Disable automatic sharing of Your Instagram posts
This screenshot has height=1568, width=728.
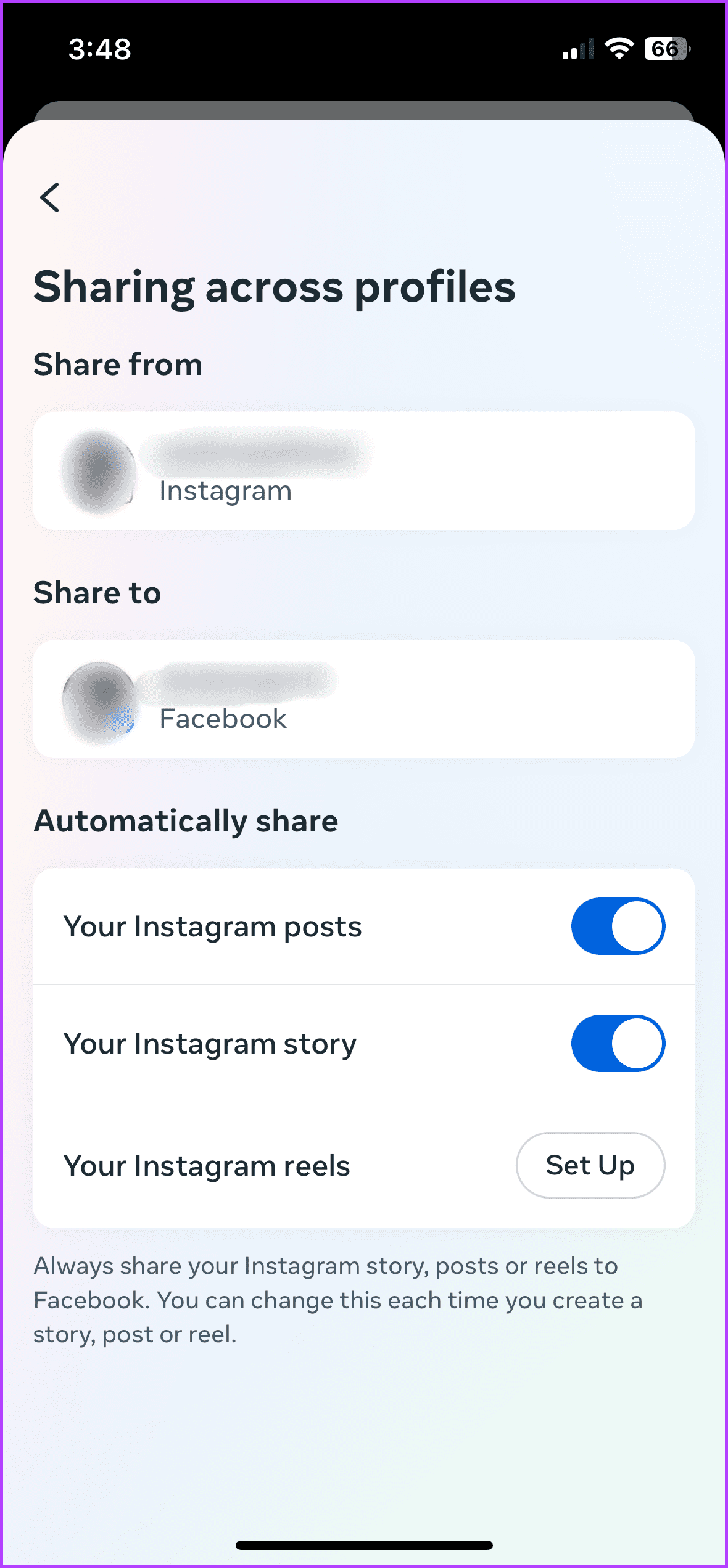617,925
